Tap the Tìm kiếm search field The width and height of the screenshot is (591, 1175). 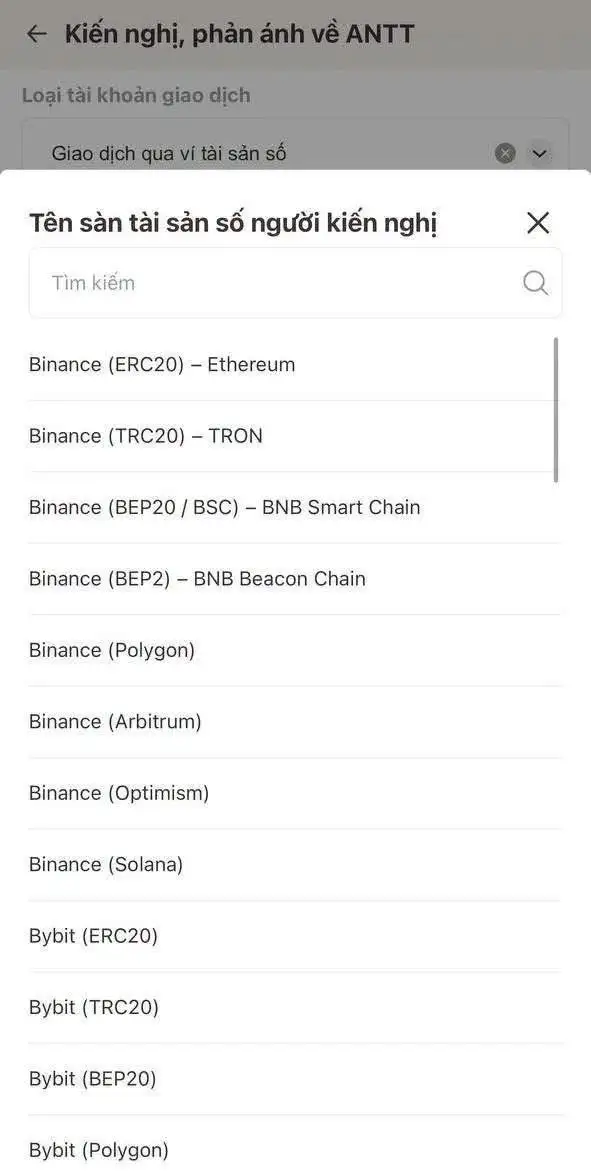(295, 283)
